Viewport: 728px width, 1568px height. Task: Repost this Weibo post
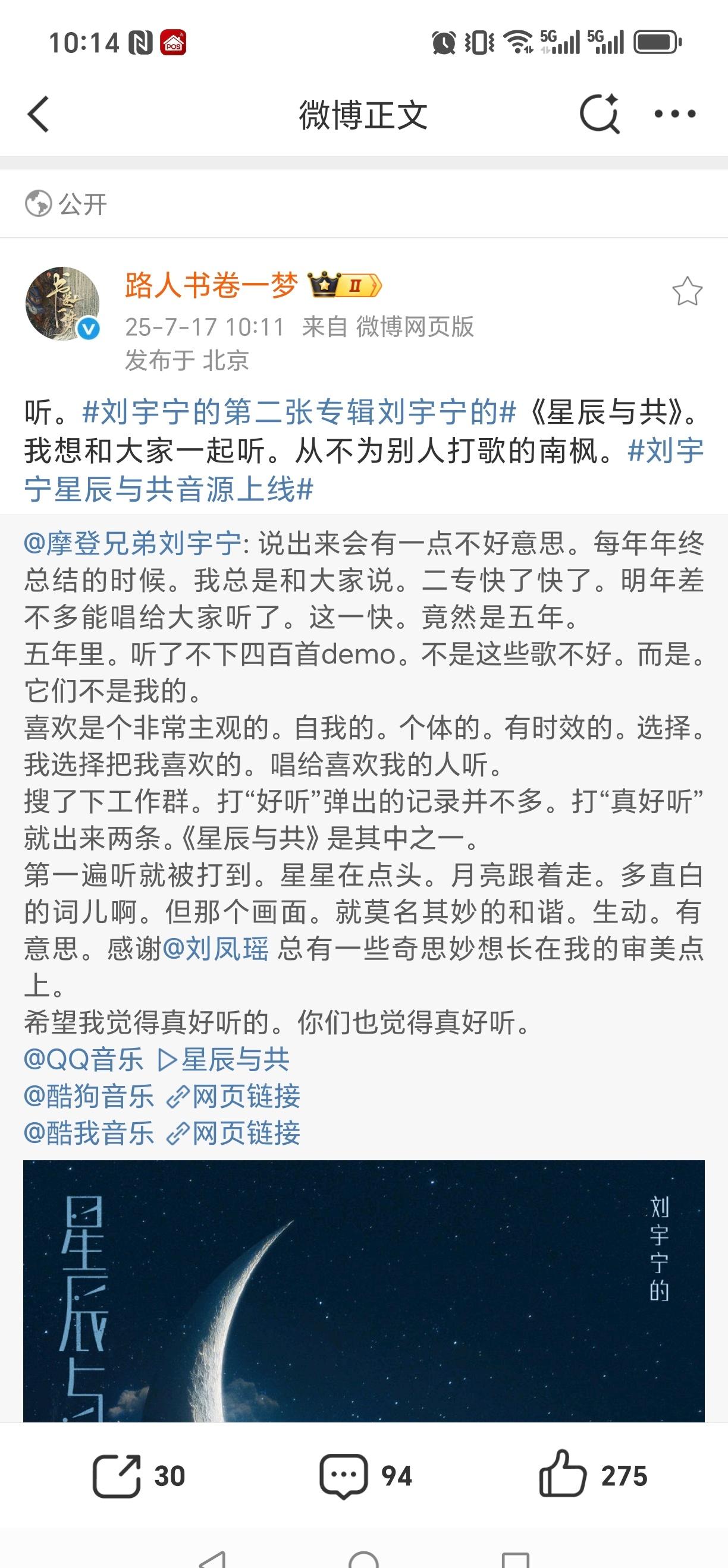(139, 1475)
